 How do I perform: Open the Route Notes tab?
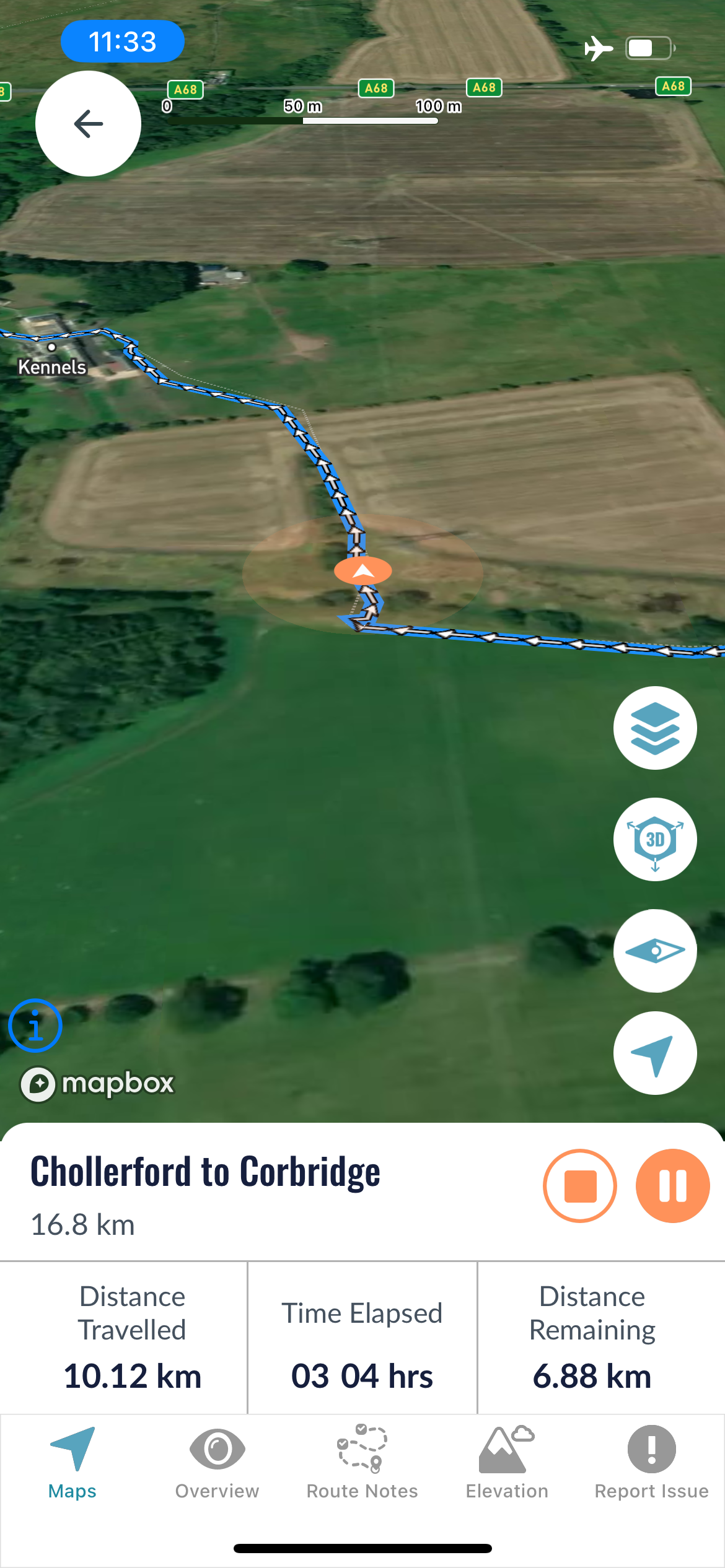[362, 1463]
